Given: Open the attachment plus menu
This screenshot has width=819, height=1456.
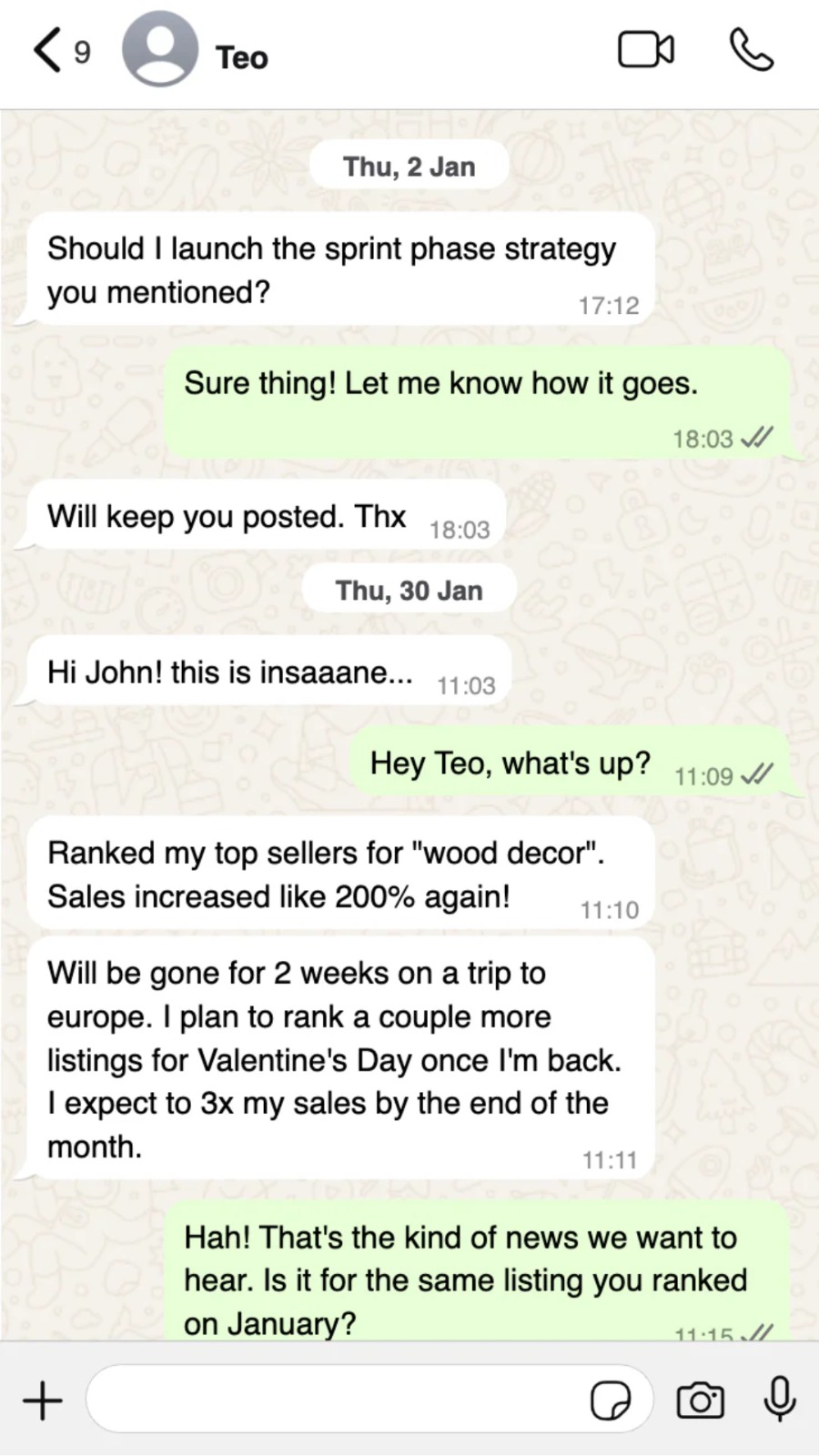Looking at the screenshot, I should (x=42, y=1400).
